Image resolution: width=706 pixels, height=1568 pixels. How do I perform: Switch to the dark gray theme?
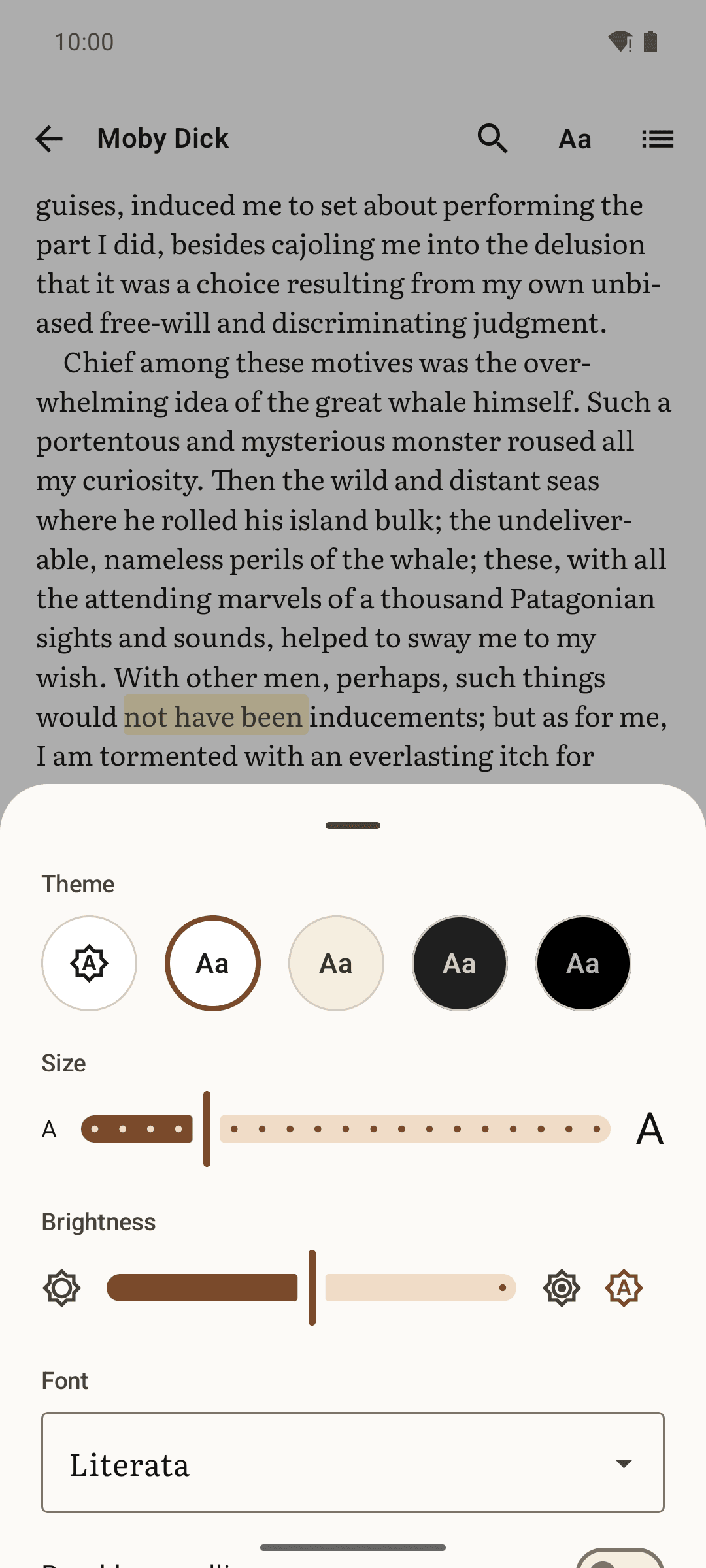point(460,963)
